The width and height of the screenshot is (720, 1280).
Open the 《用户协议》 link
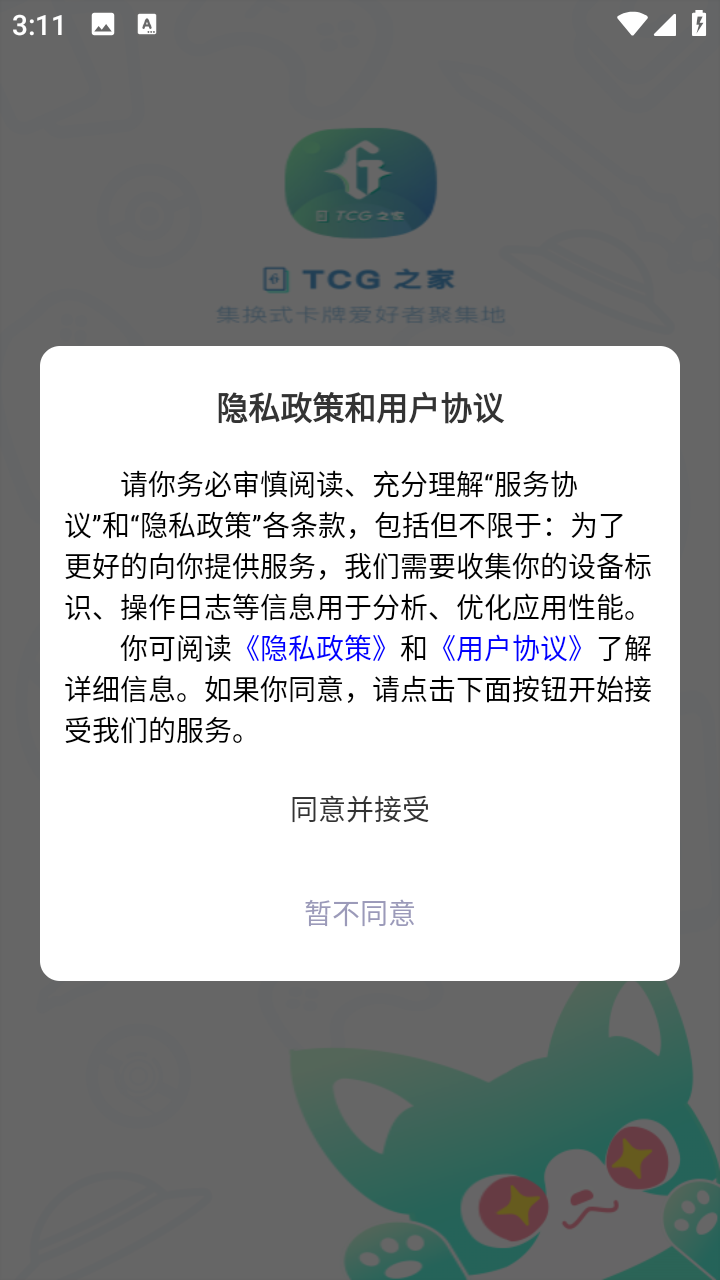(x=512, y=648)
